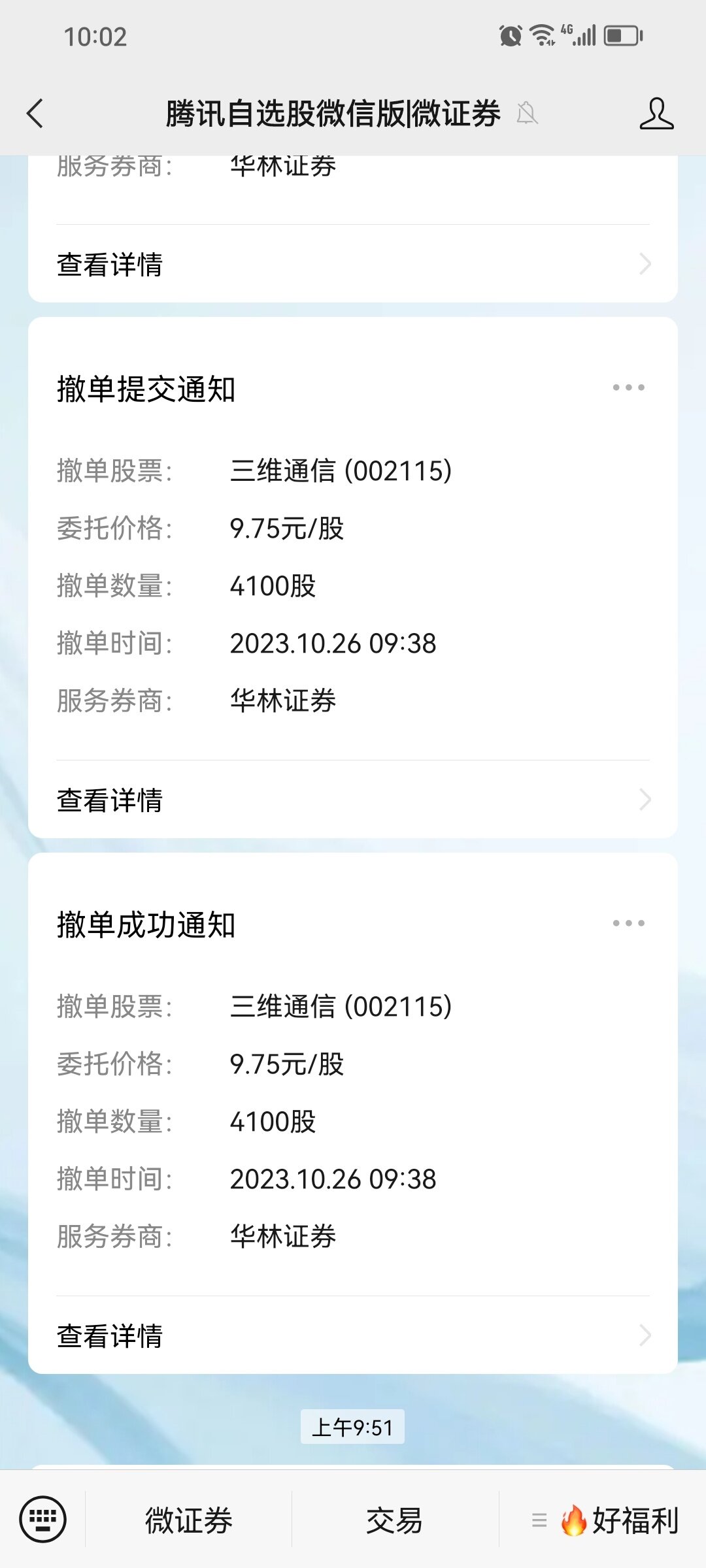Viewport: 706px width, 1568px height.
Task: Open the menu on 撤单提交通知 card
Action: 628,387
